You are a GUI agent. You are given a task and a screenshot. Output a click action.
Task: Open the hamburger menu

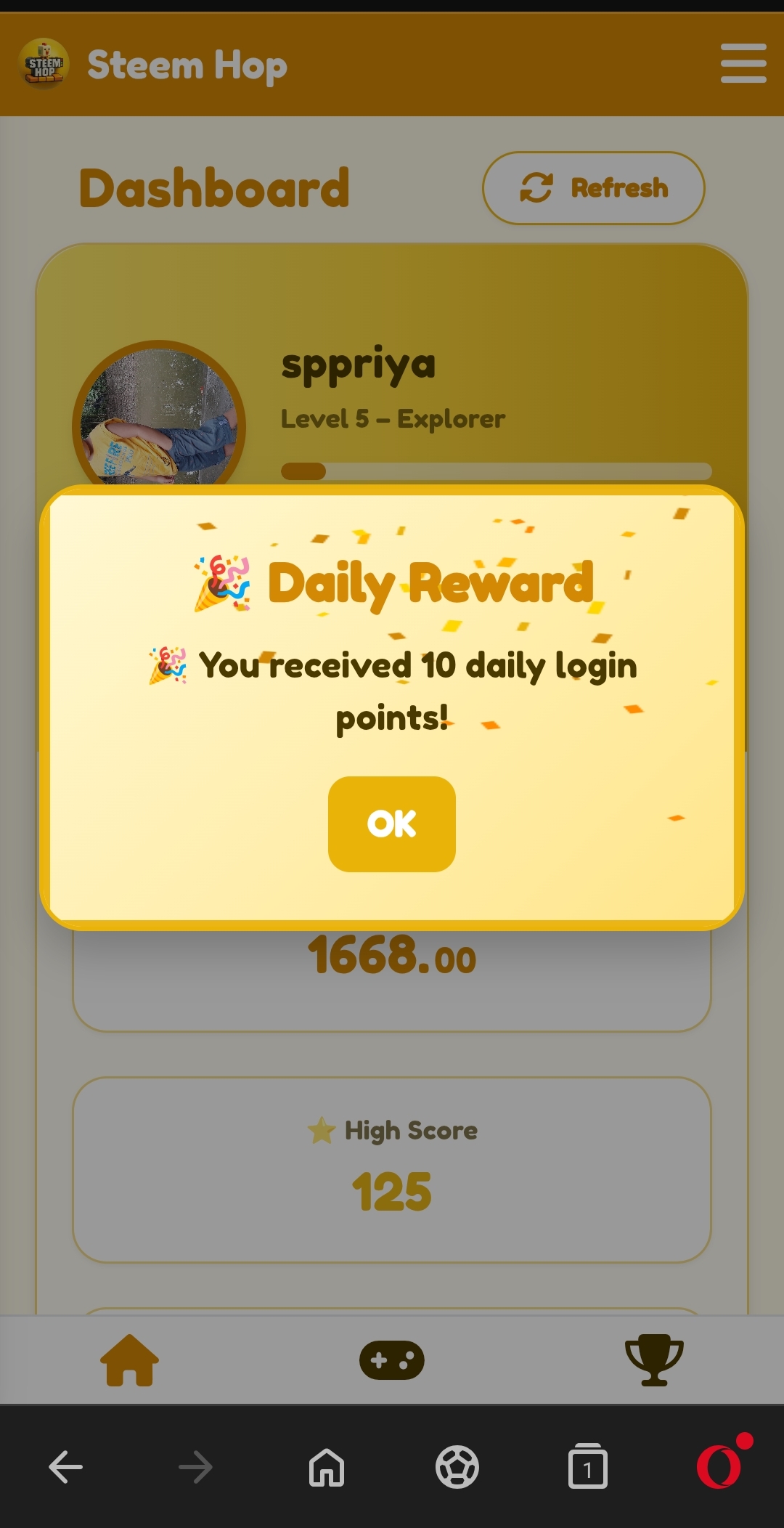pos(743,63)
